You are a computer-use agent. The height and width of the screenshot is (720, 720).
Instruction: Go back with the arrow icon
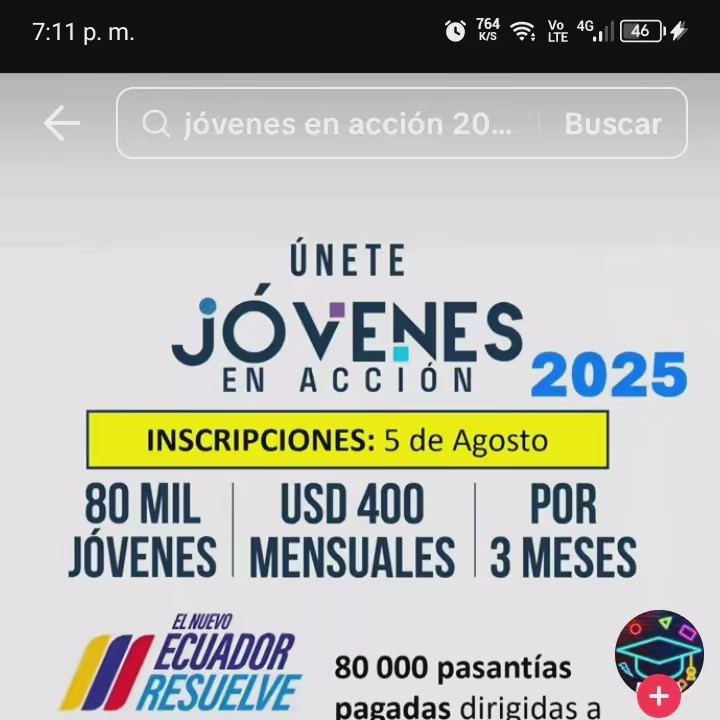tap(61, 124)
